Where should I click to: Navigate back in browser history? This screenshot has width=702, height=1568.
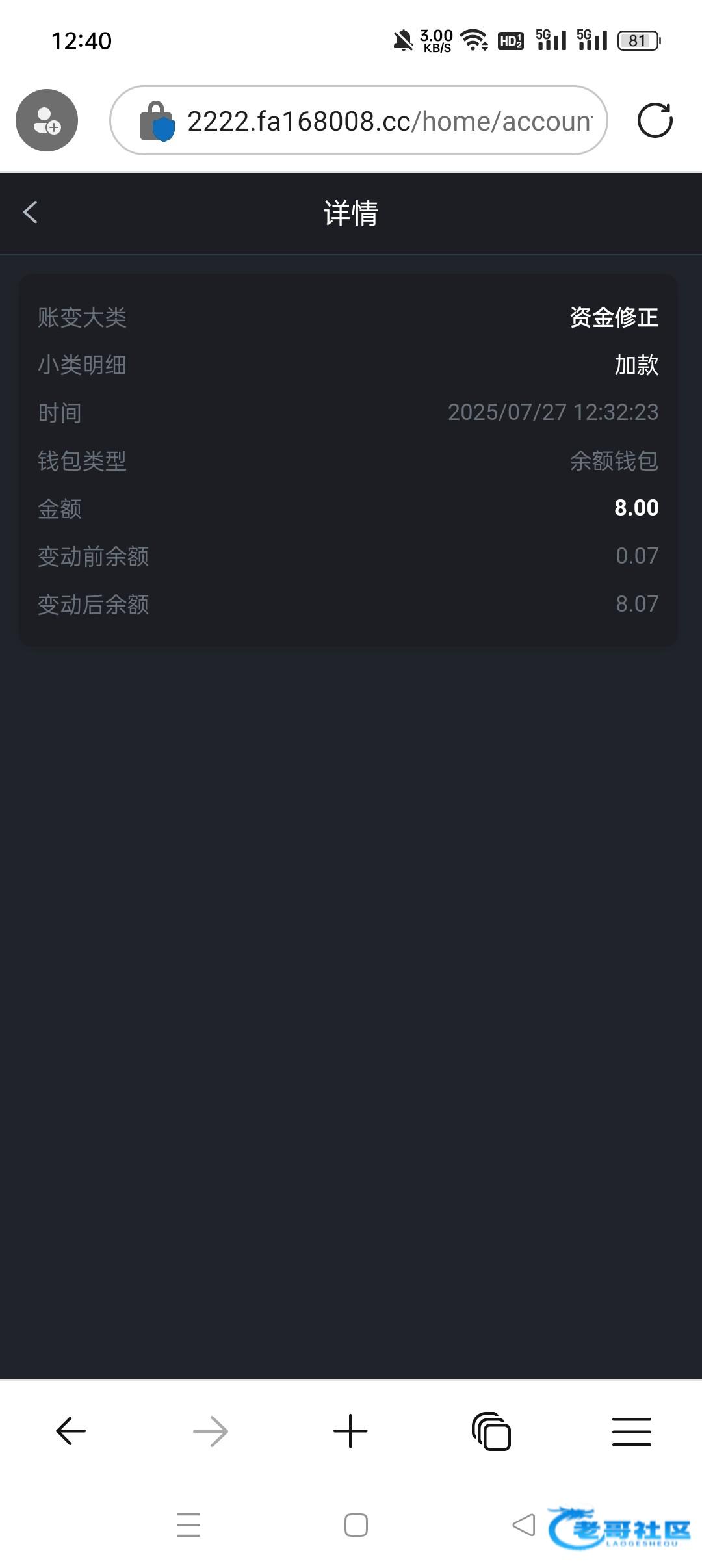tap(71, 1431)
